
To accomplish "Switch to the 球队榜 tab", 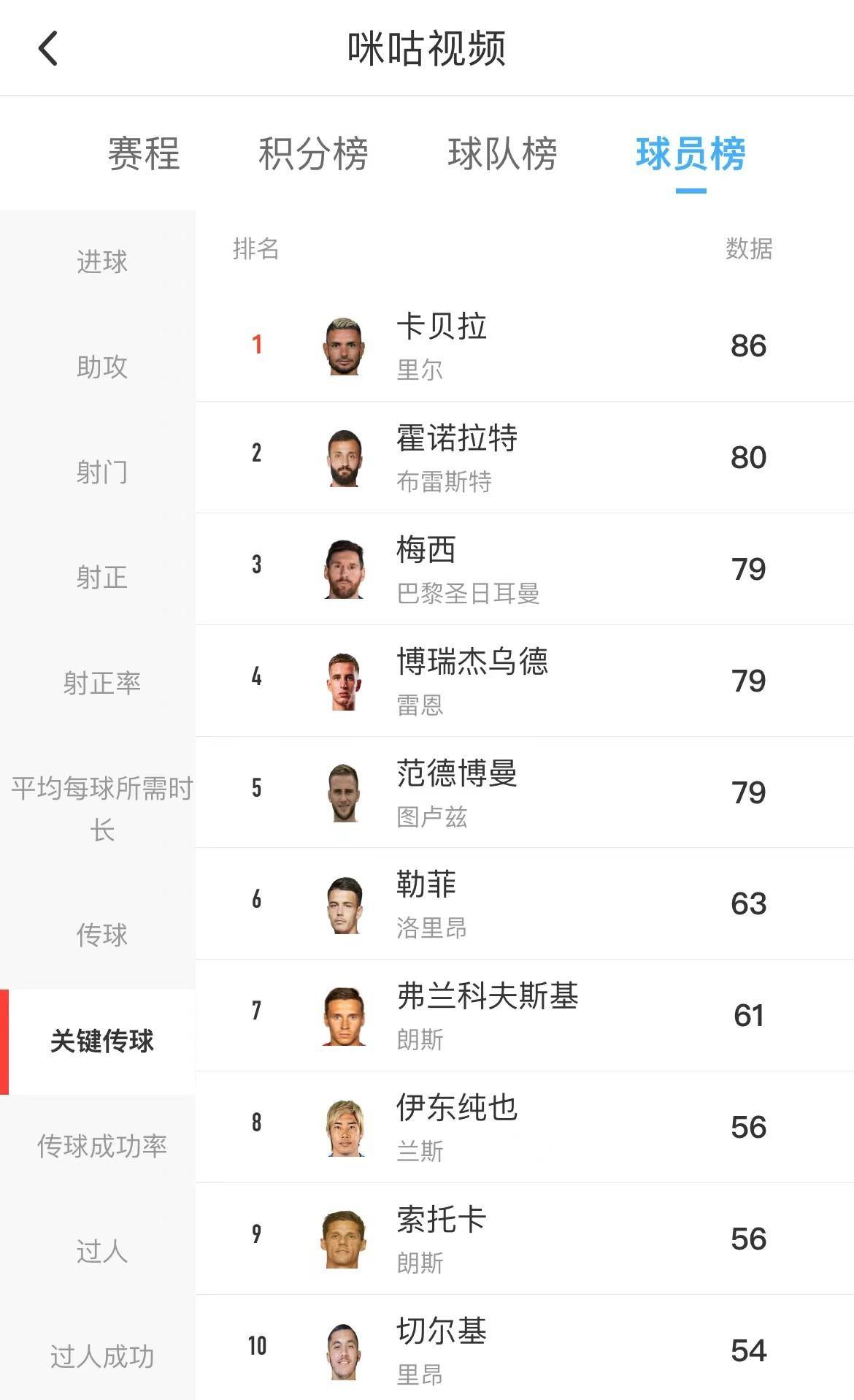I will click(x=502, y=153).
